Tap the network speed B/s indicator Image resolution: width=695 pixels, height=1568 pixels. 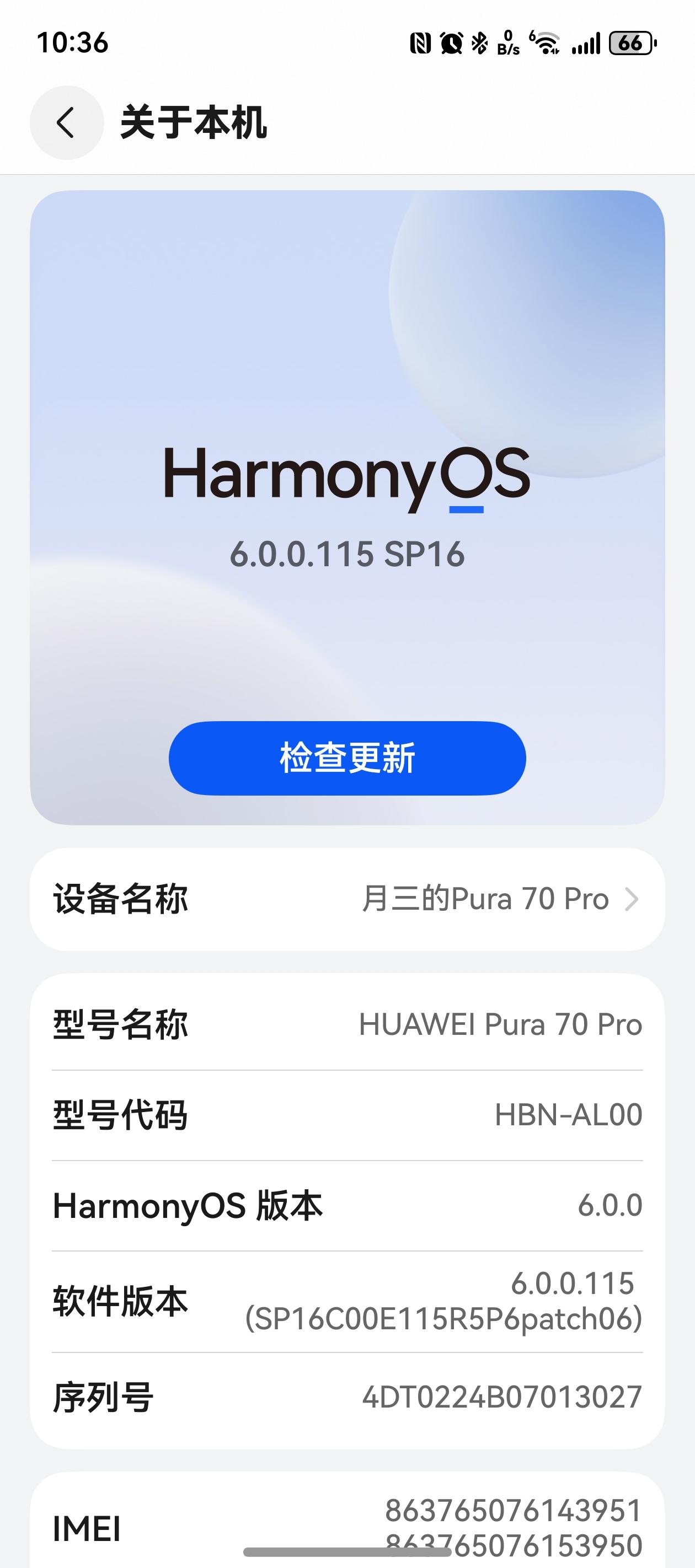[x=509, y=42]
